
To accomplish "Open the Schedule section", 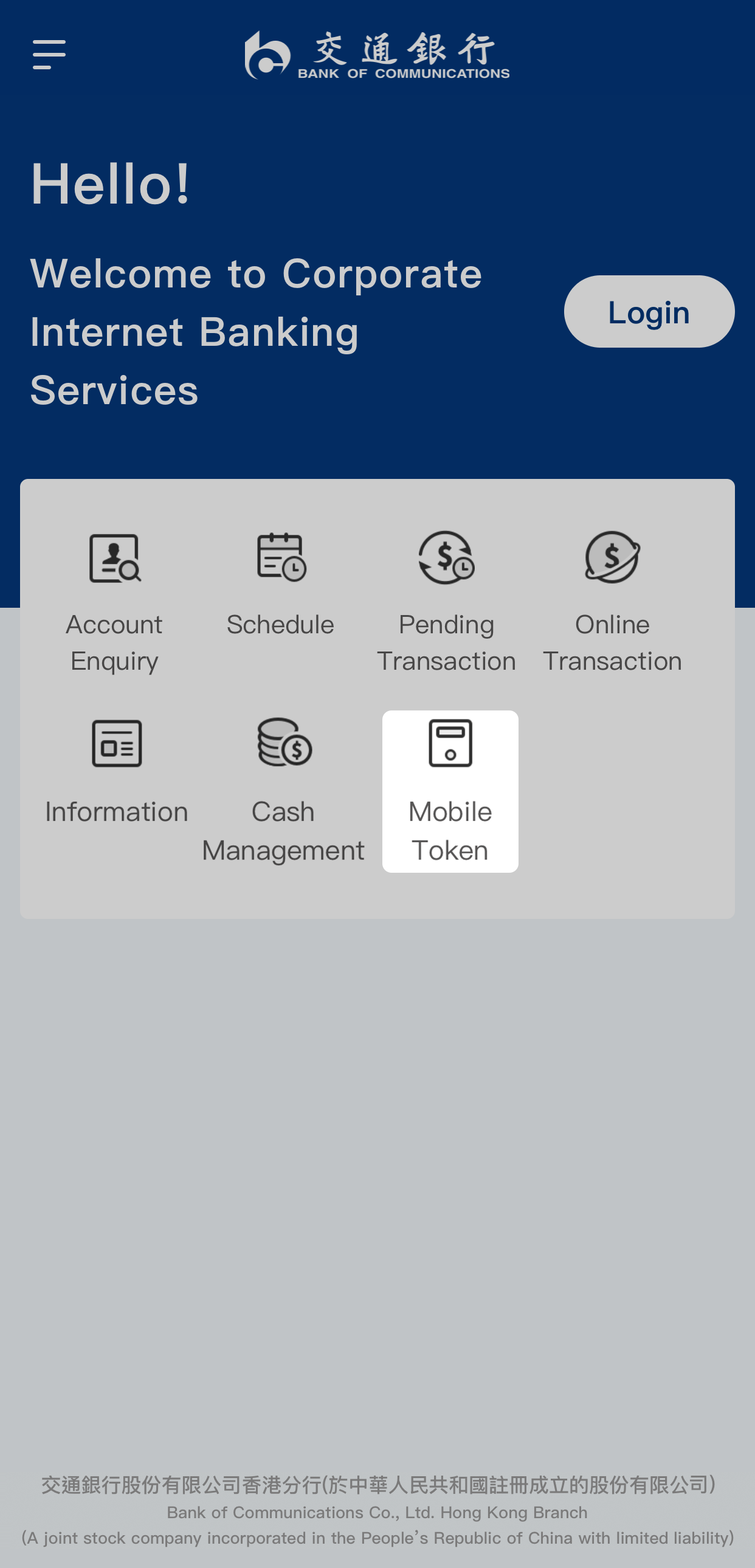I will coord(281,584).
